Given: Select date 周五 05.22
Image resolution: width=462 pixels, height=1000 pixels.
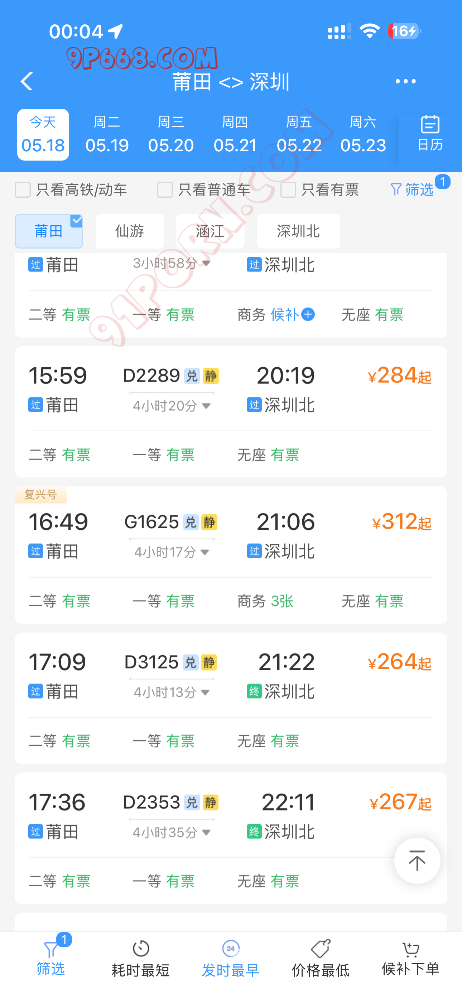Looking at the screenshot, I should coord(299,134).
